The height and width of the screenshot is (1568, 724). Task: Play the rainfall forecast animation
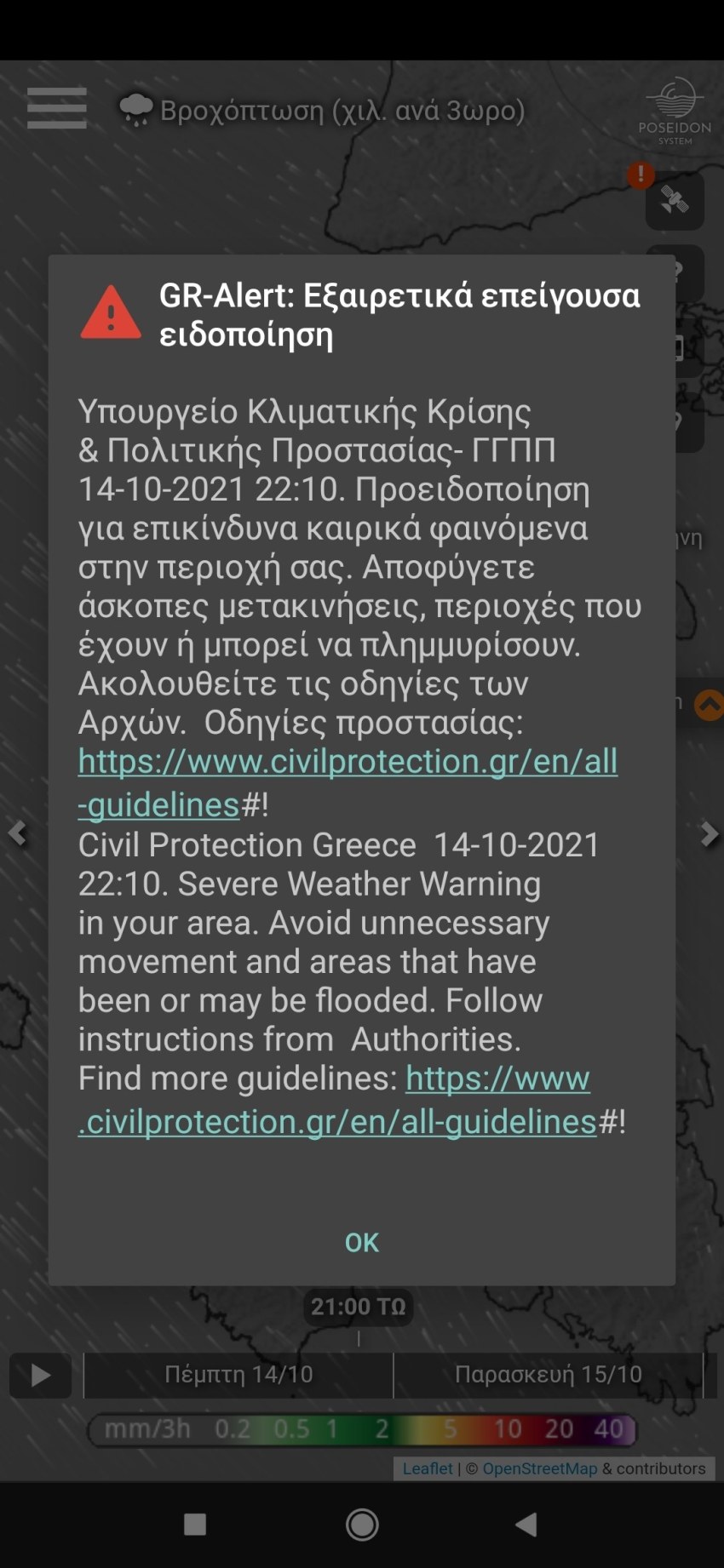coord(40,1375)
